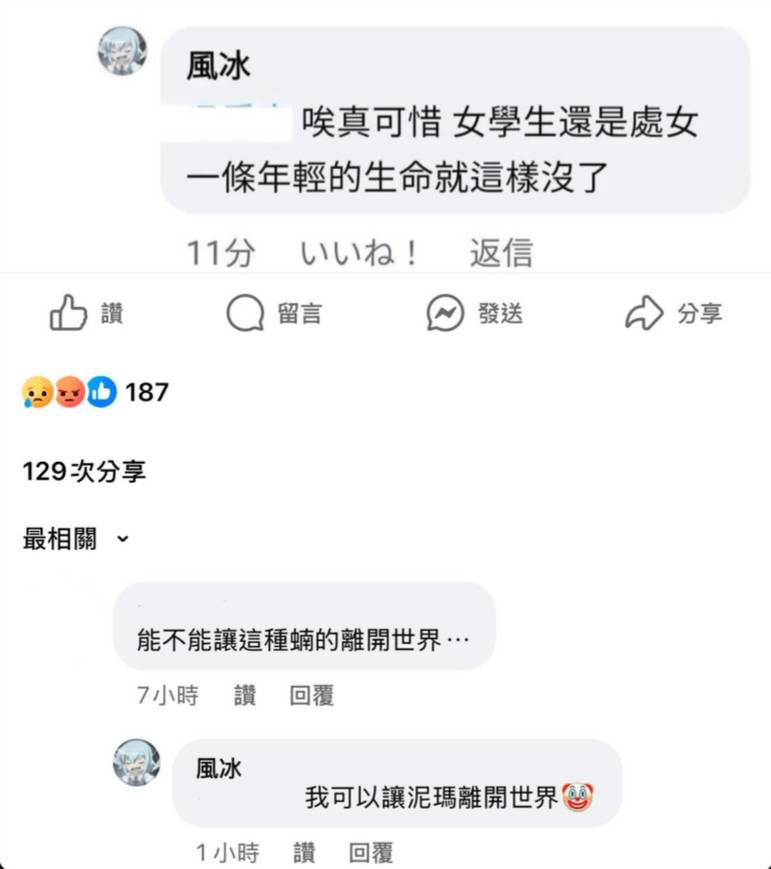The height and width of the screenshot is (869, 771).
Task: Share the post with 分享
Action: (x=673, y=313)
